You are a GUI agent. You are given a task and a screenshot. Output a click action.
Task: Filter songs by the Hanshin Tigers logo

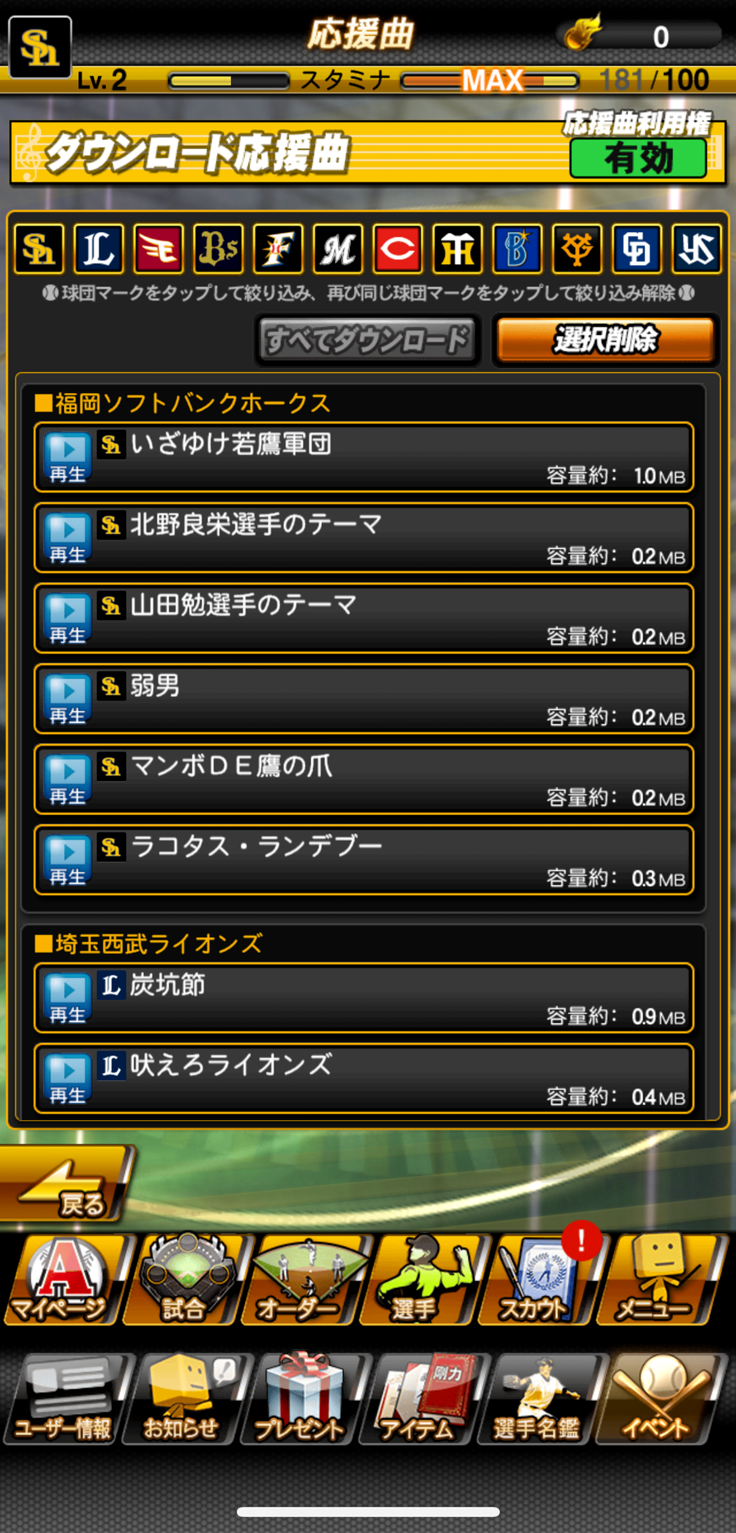(x=457, y=249)
